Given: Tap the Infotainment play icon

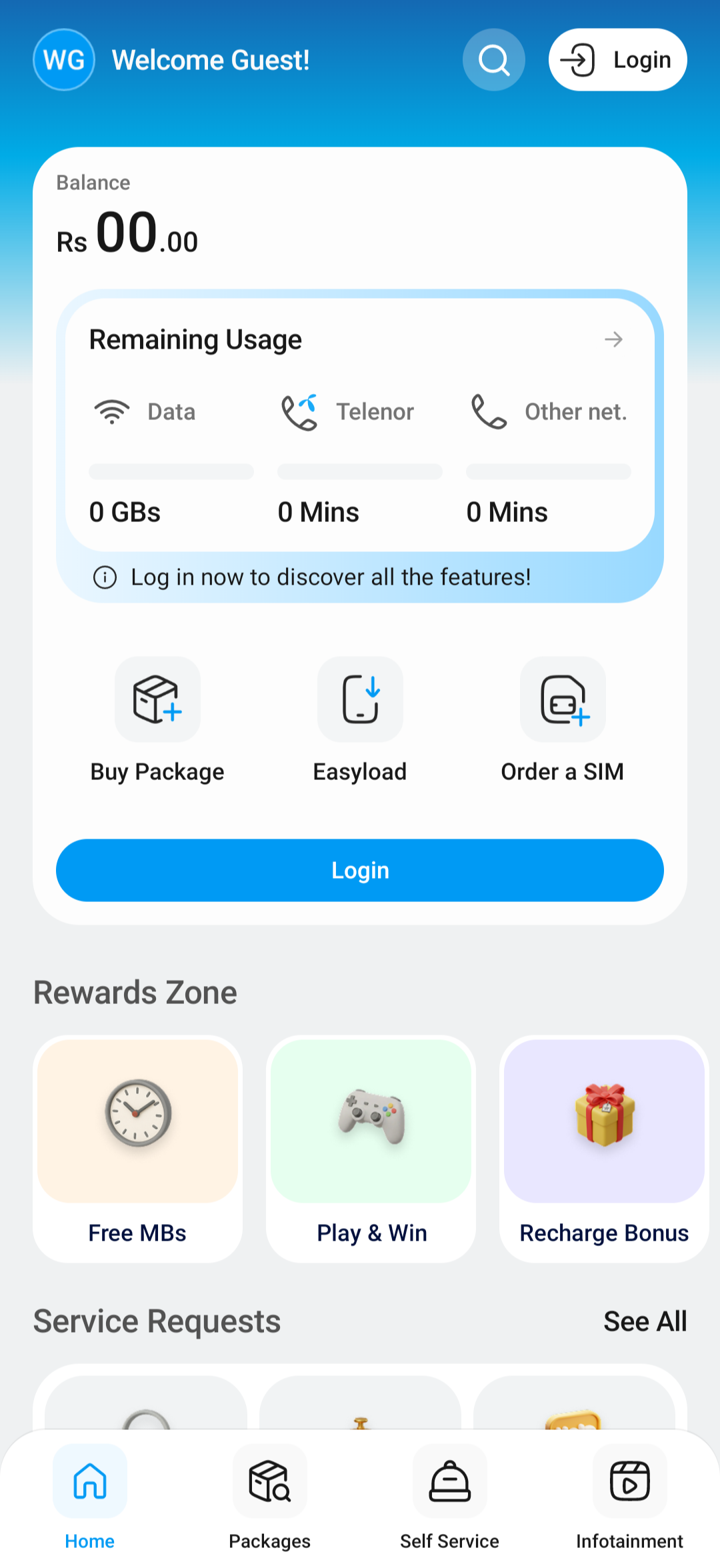Looking at the screenshot, I should pos(629,1481).
